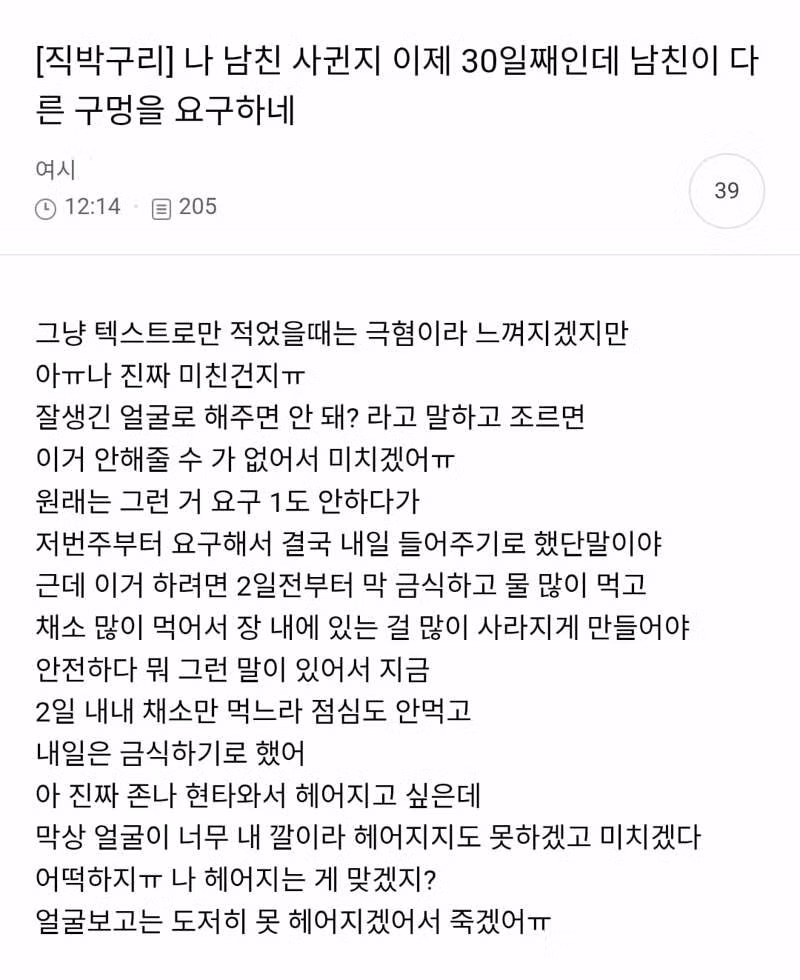This screenshot has width=800, height=980.
Task: Open the 39 comments button
Action: pos(726,190)
